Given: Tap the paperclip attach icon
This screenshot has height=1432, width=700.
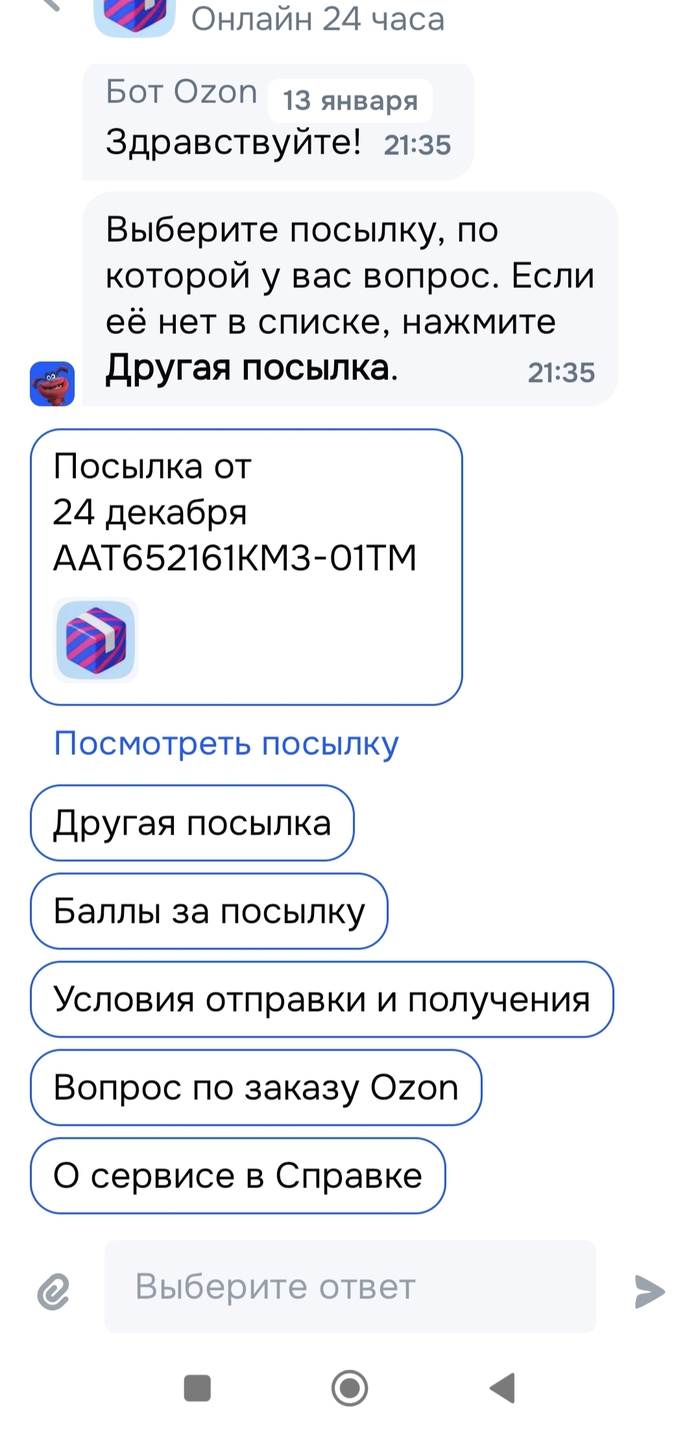Looking at the screenshot, I should coord(52,1292).
